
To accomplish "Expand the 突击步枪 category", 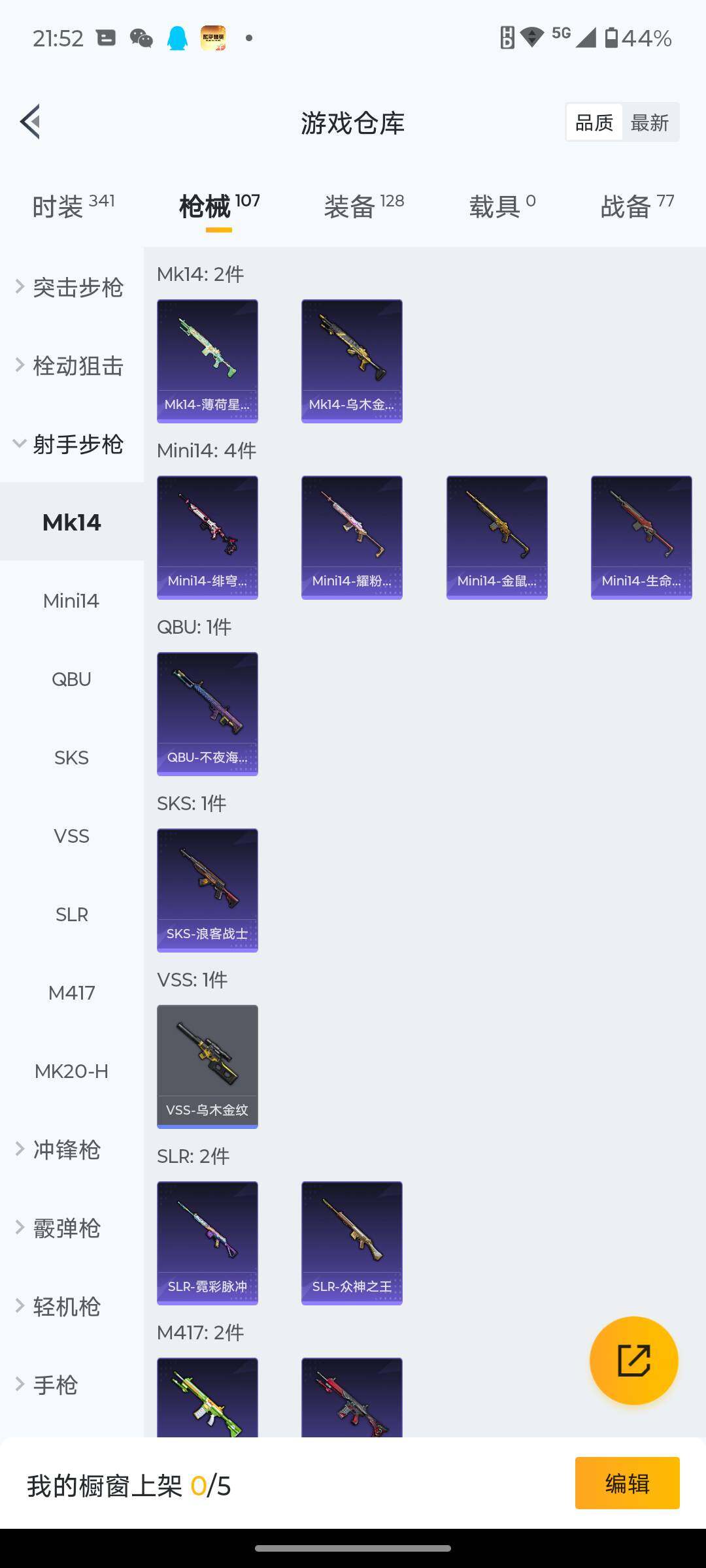I will pyautogui.click(x=71, y=287).
